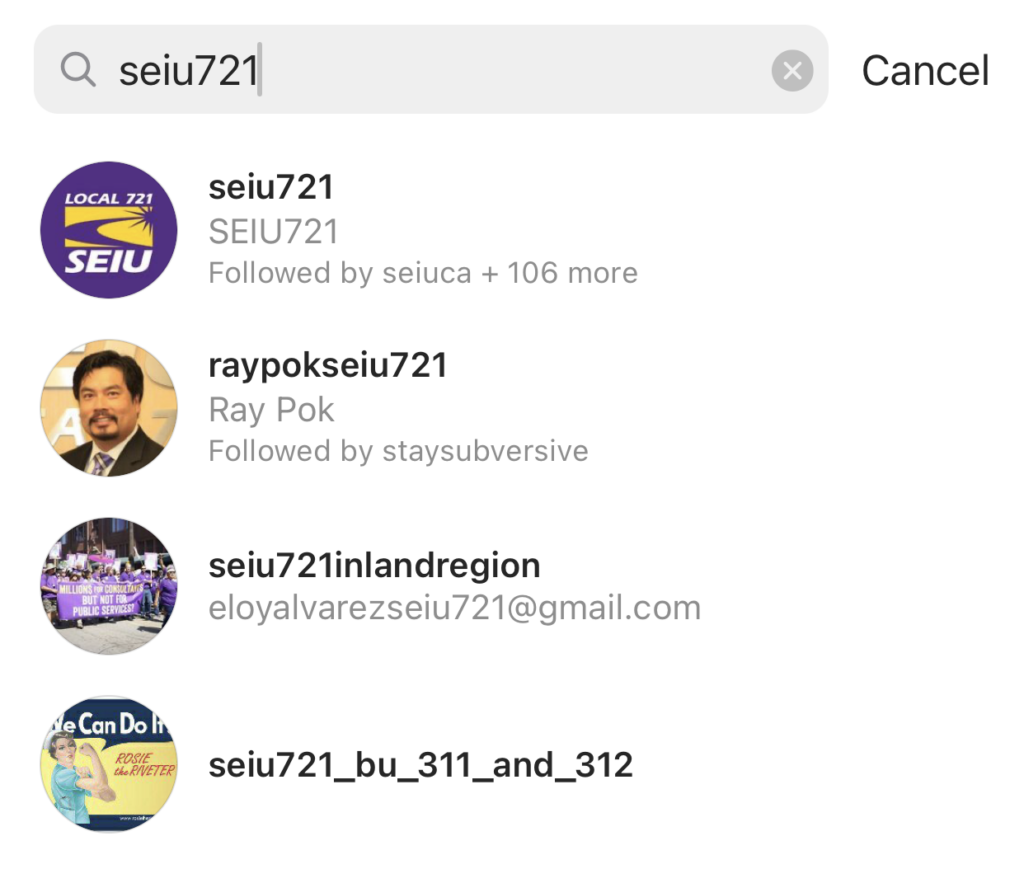Screen dimensions: 1024x869
Task: View the seiu721_bu_311_and_312 profile
Action: (x=420, y=766)
